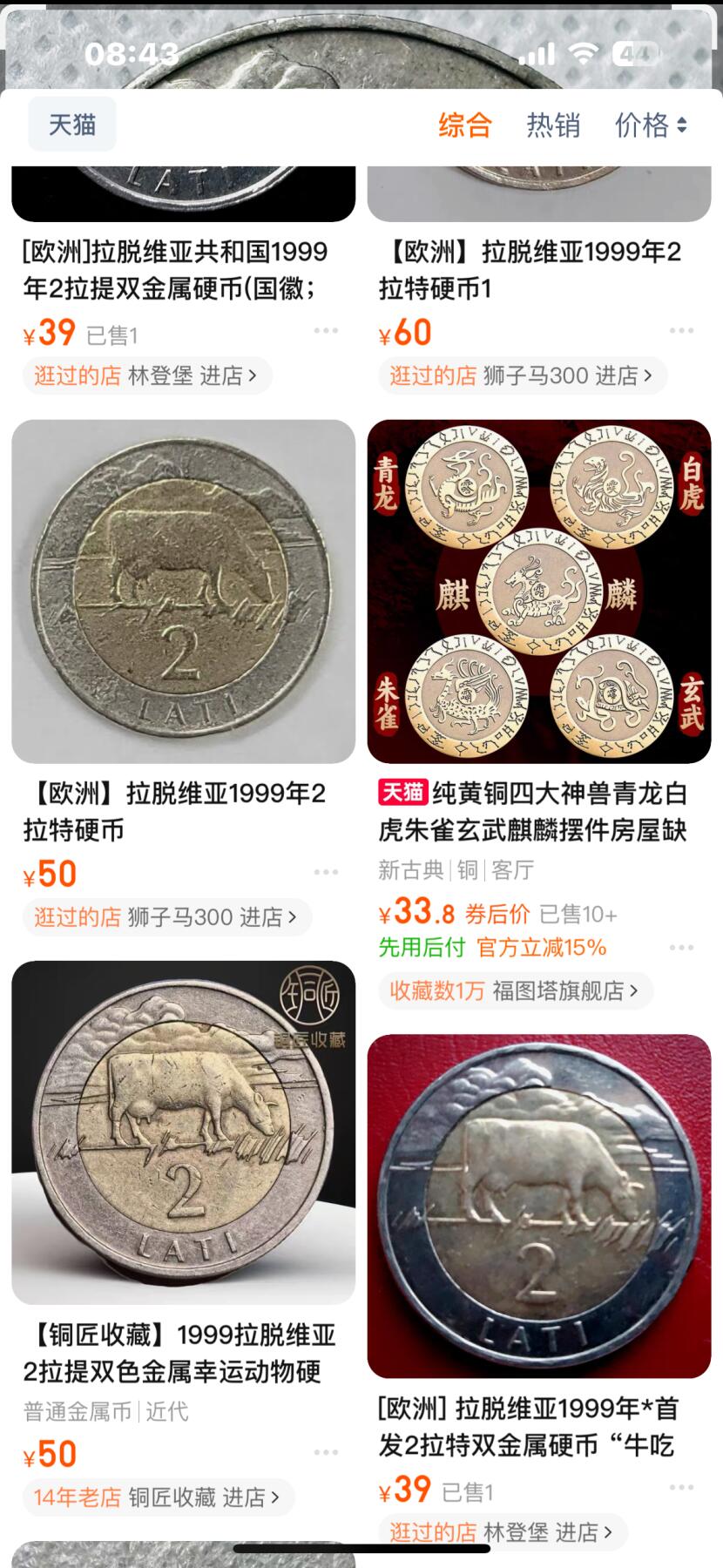Open more options for the 牛吃 ¥39 listing
723x1568 pixels.
coord(681,1487)
